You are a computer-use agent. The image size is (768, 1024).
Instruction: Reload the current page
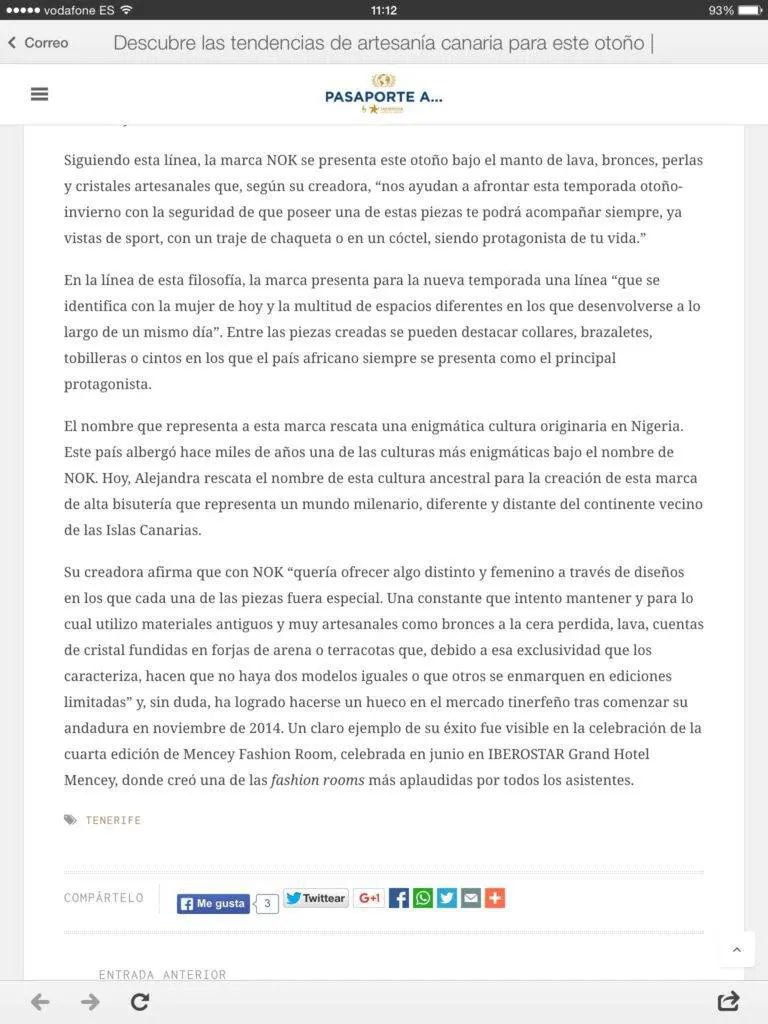140,1001
